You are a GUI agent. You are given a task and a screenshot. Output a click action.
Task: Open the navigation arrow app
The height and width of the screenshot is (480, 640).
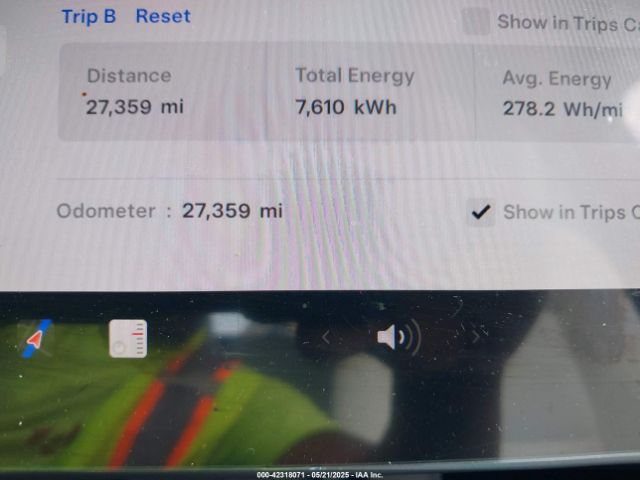[37, 339]
